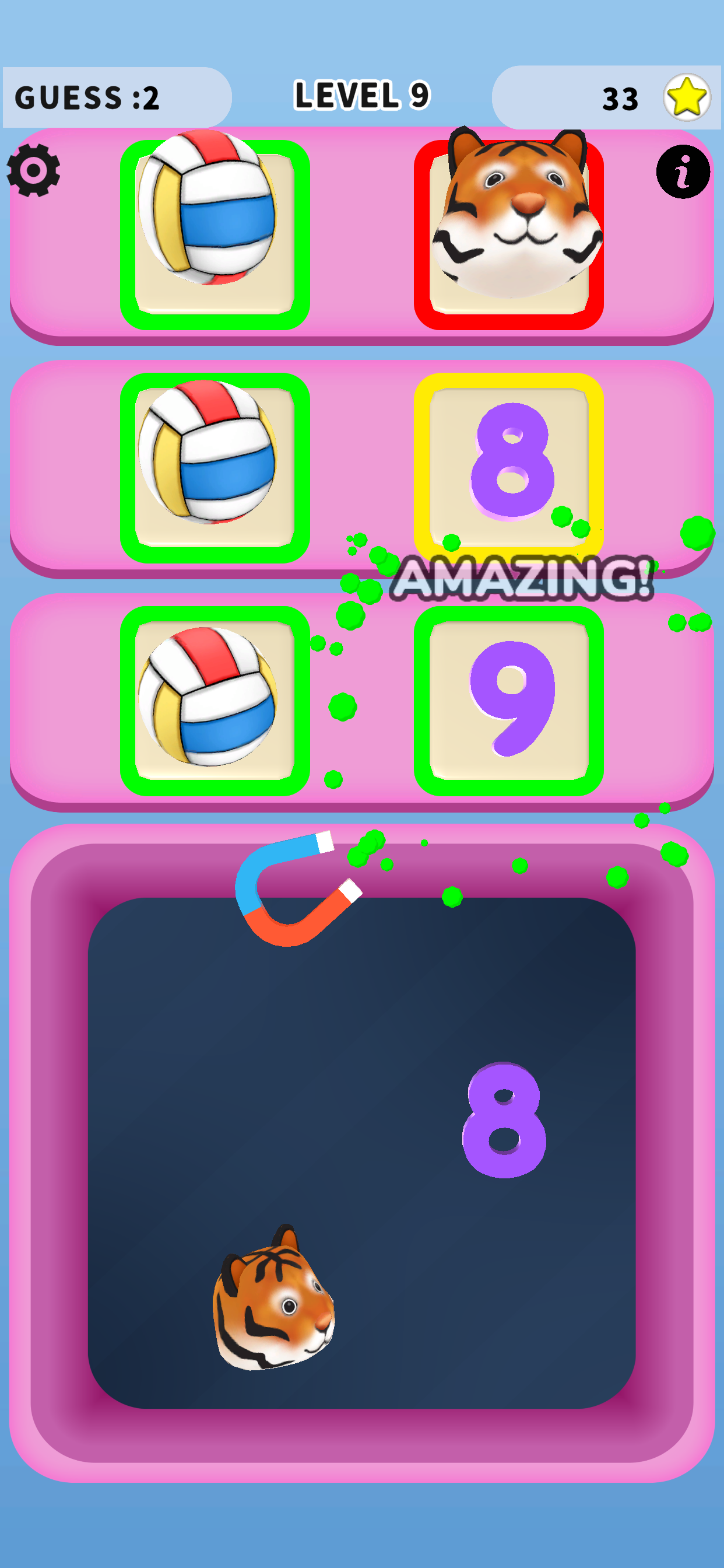
Task: Pick the tiger head in the tray
Action: point(273,1299)
